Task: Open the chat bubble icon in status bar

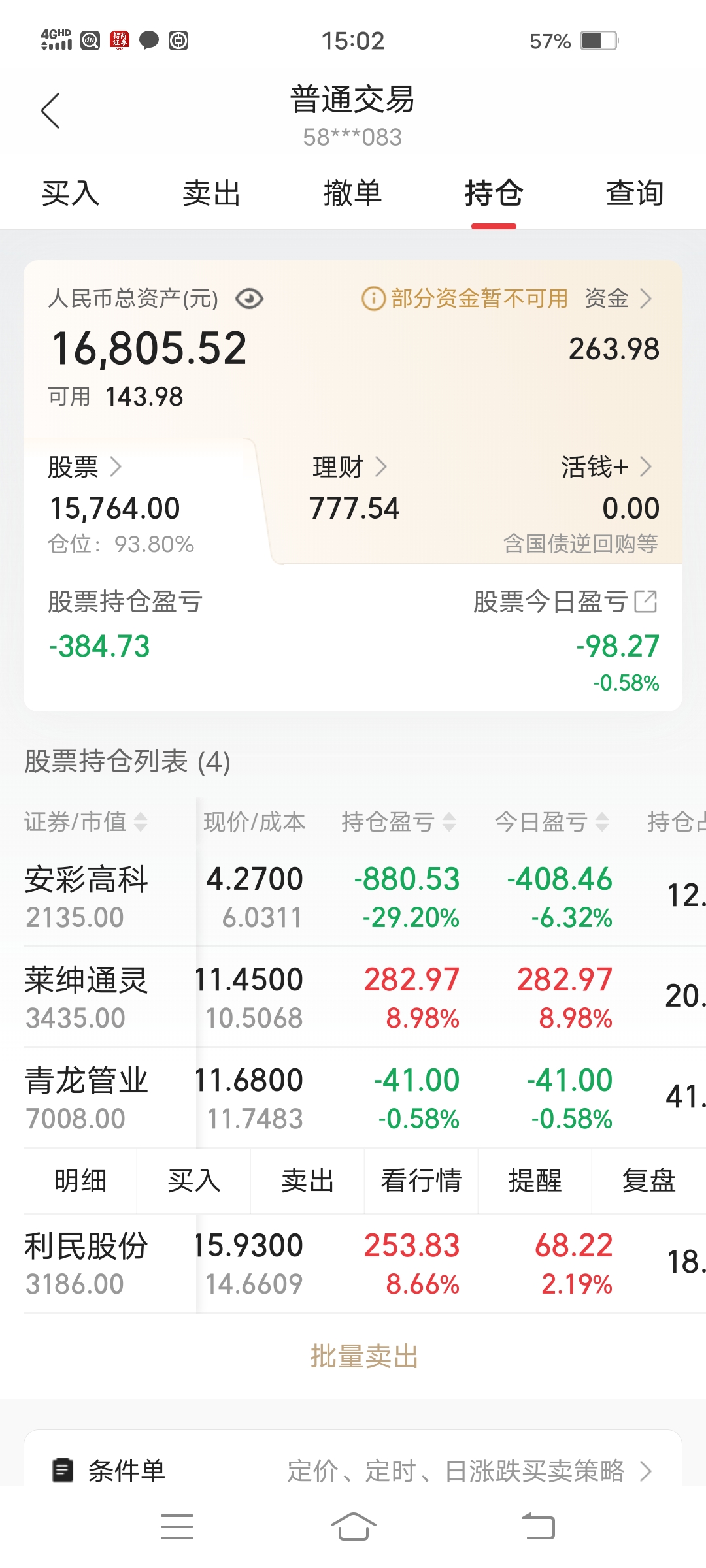Action: [x=149, y=41]
